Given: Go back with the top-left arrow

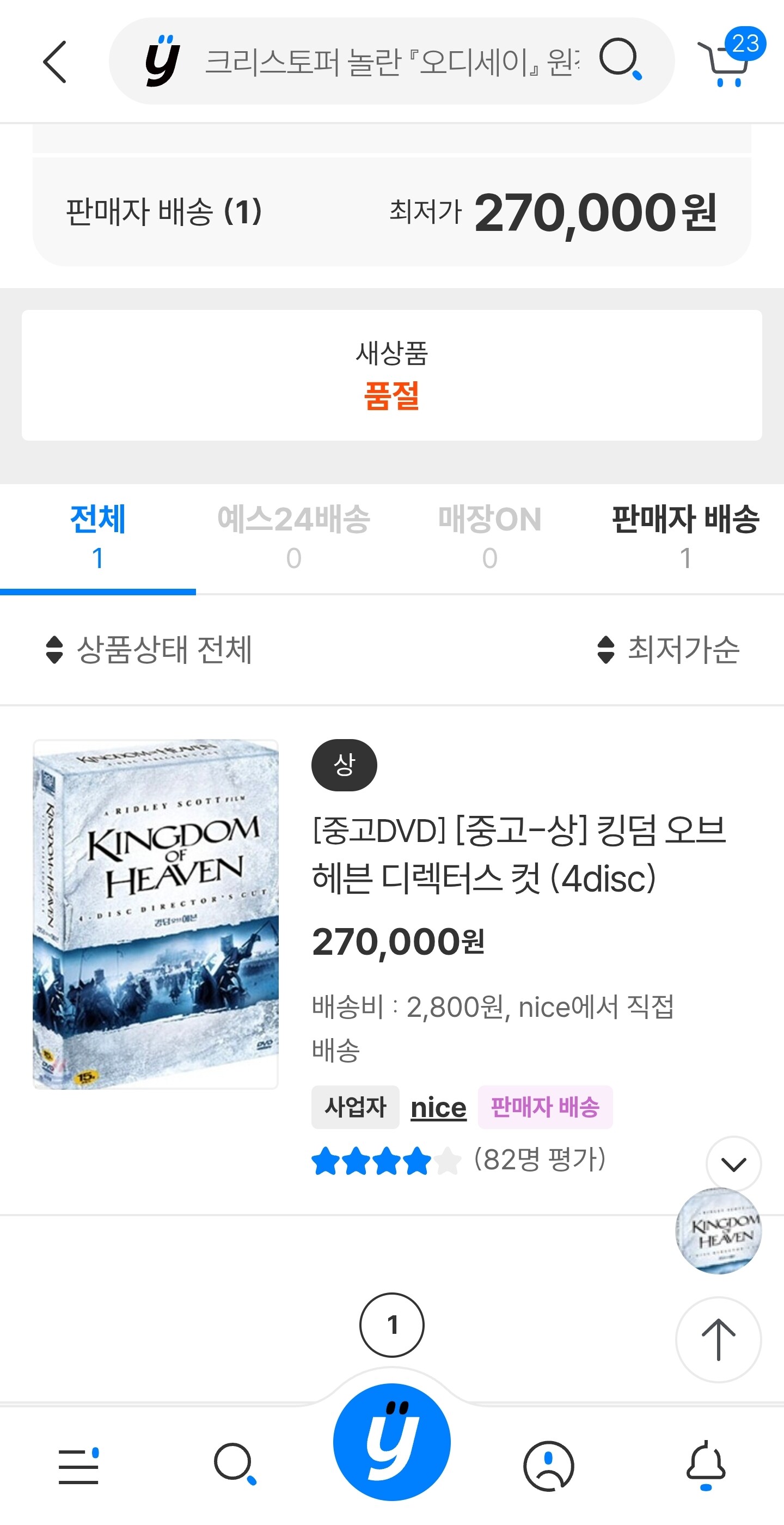Looking at the screenshot, I should click(x=55, y=62).
